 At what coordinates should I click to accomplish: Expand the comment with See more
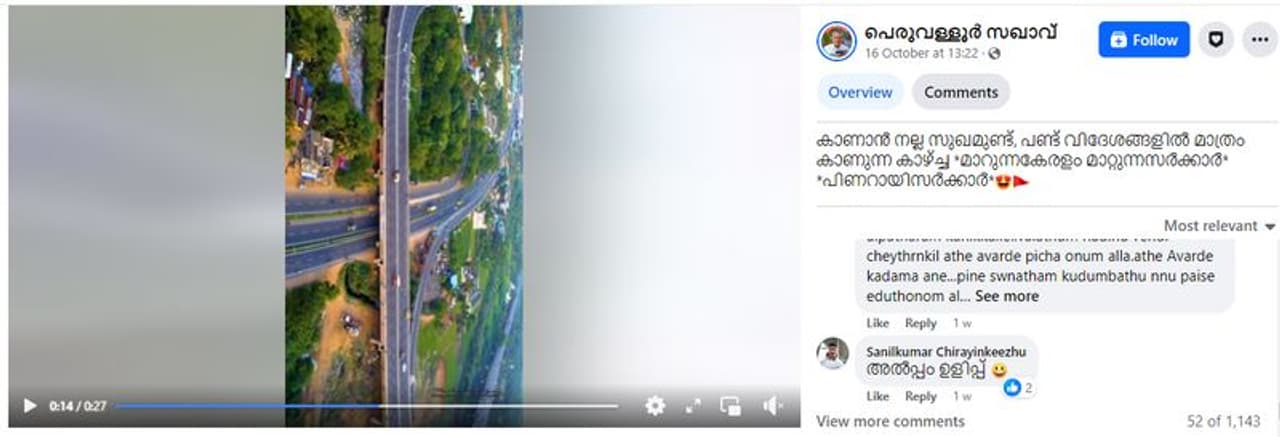pyautogui.click(x=1007, y=296)
